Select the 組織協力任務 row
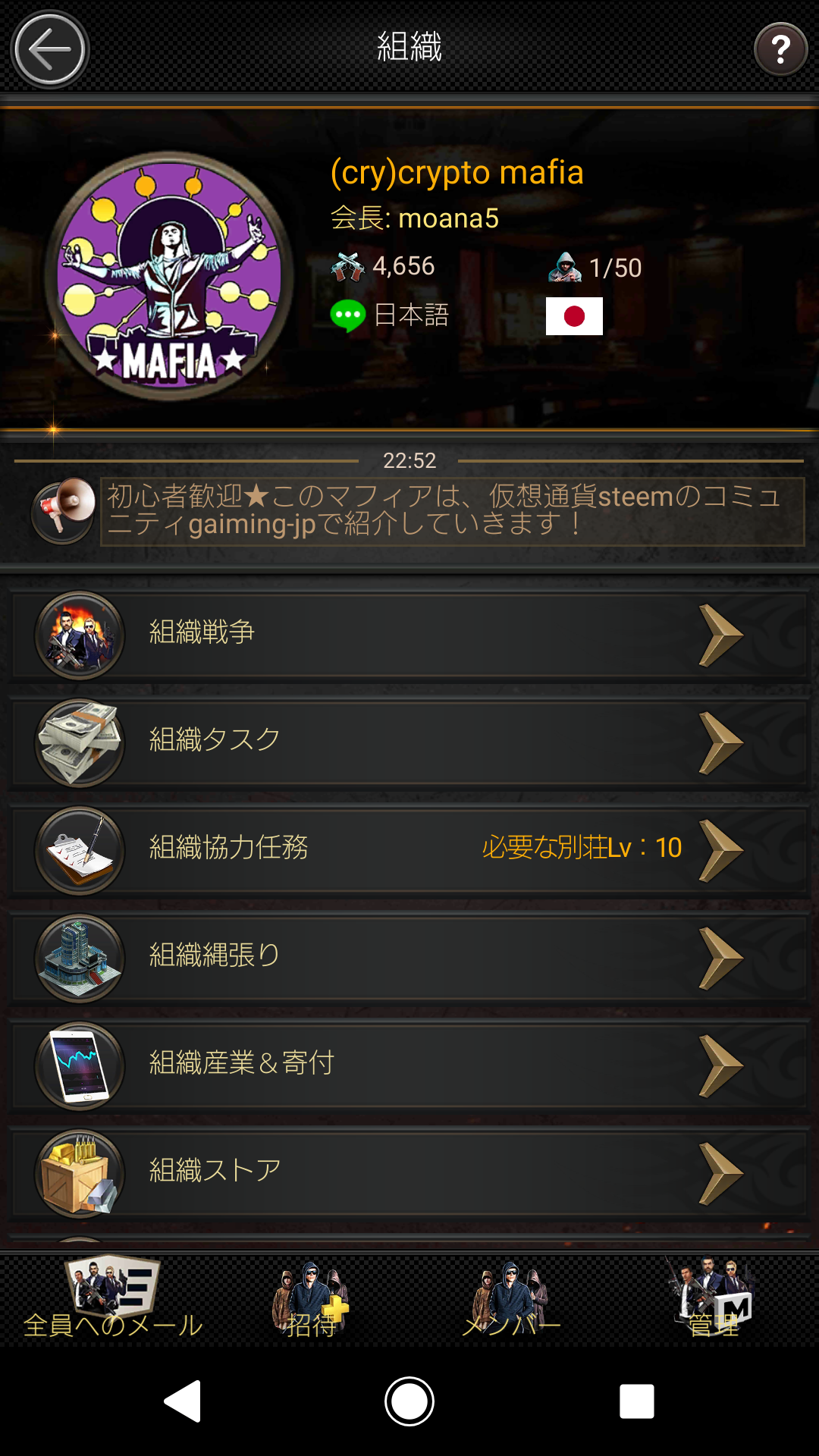819x1456 pixels. point(409,850)
